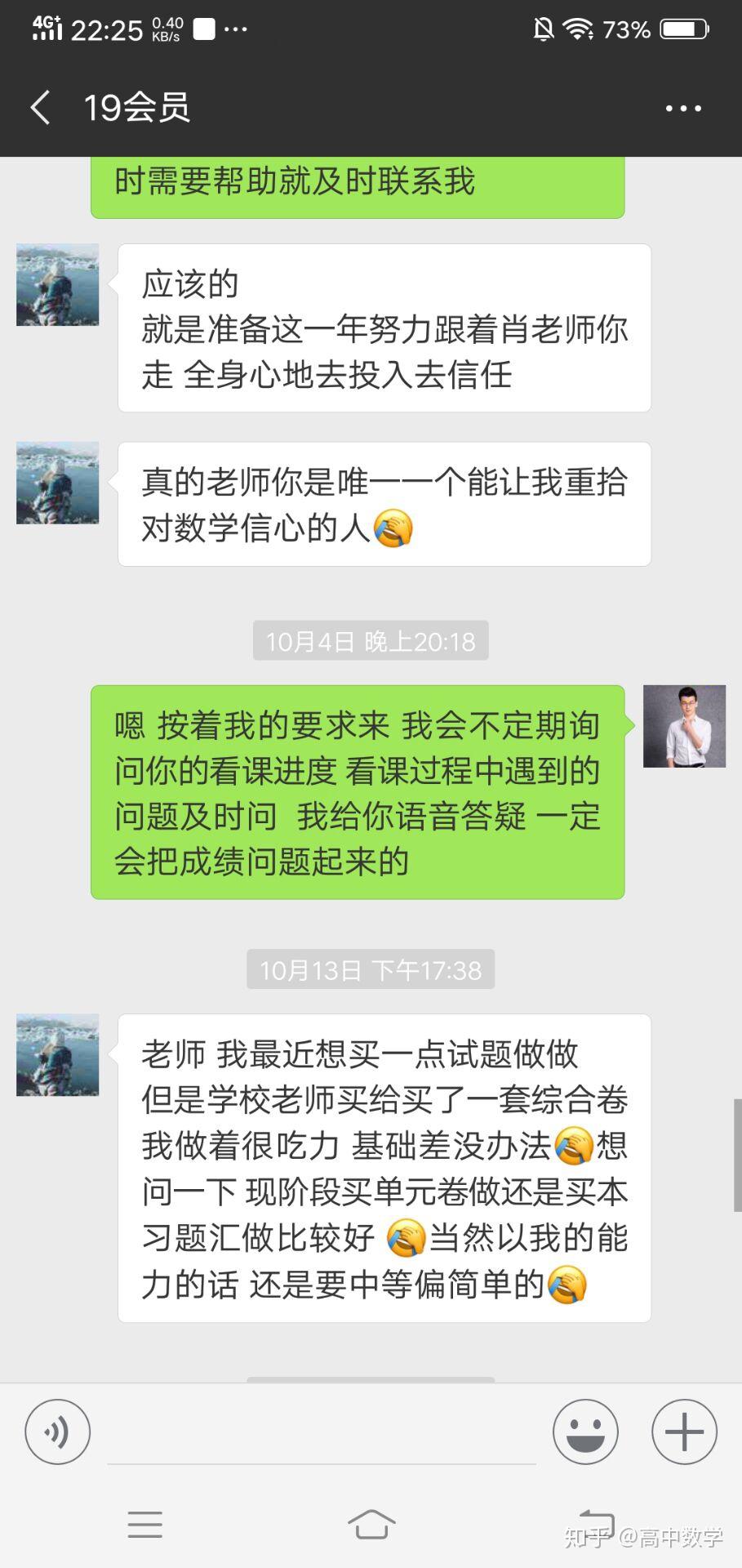Open the emoji picker

(x=585, y=1432)
